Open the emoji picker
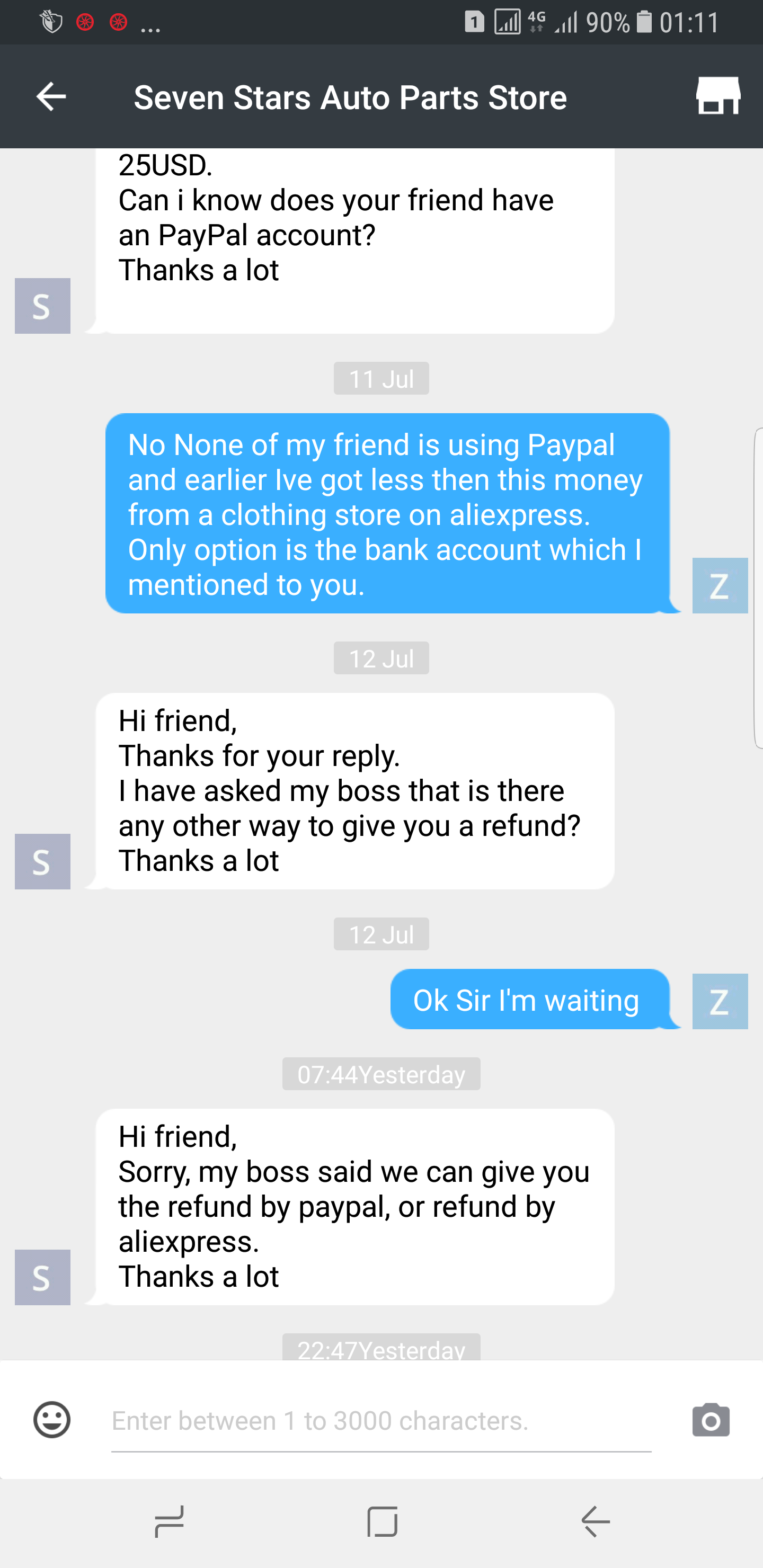The image size is (763, 1568). tap(52, 1420)
